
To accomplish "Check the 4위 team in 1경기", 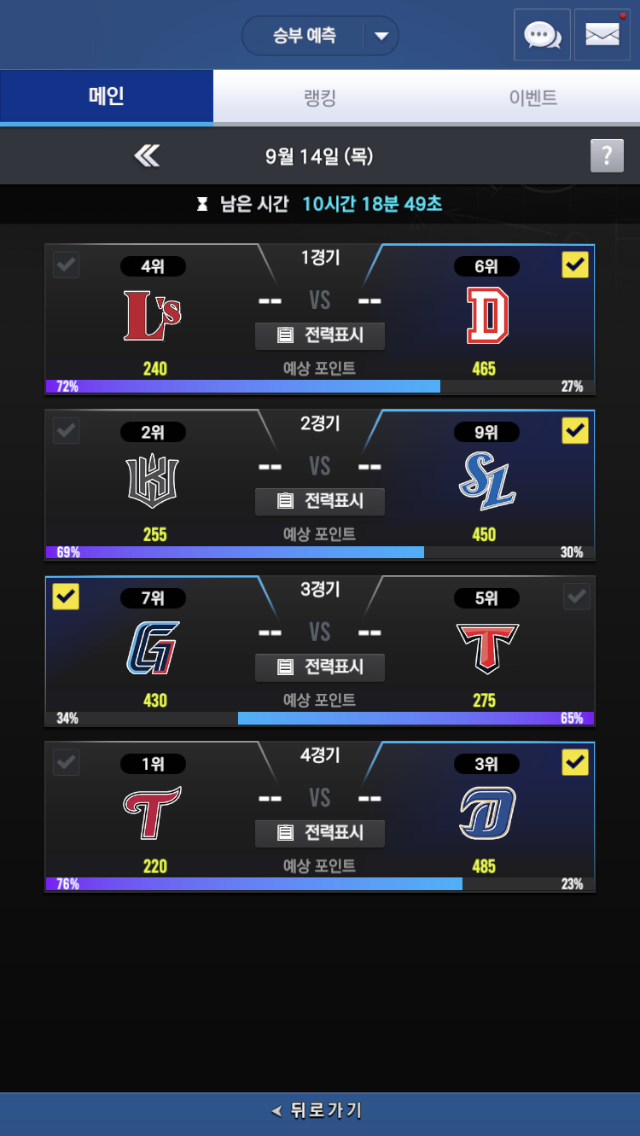I will tap(66, 265).
